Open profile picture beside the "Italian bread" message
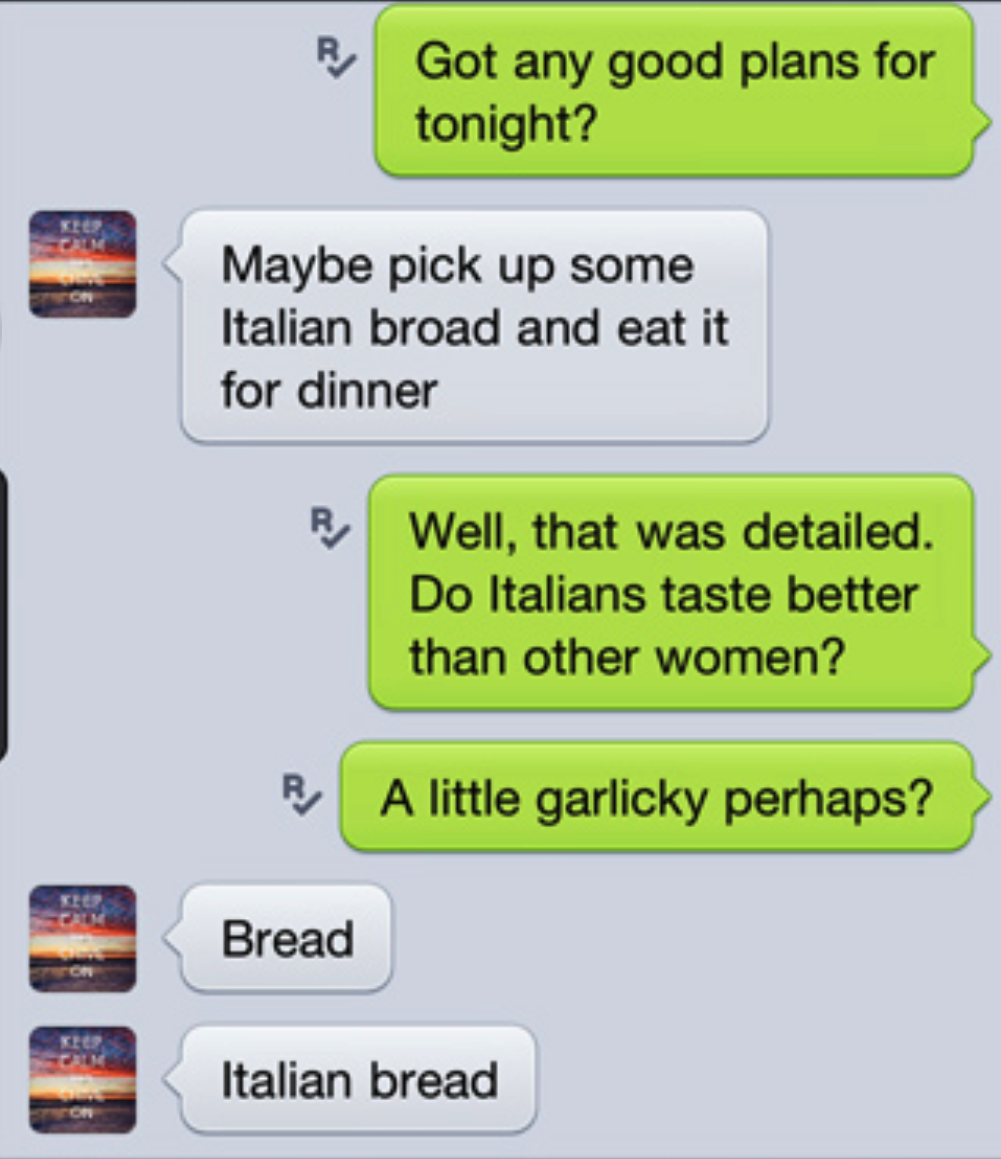The width and height of the screenshot is (1001, 1159). pyautogui.click(x=82, y=1080)
